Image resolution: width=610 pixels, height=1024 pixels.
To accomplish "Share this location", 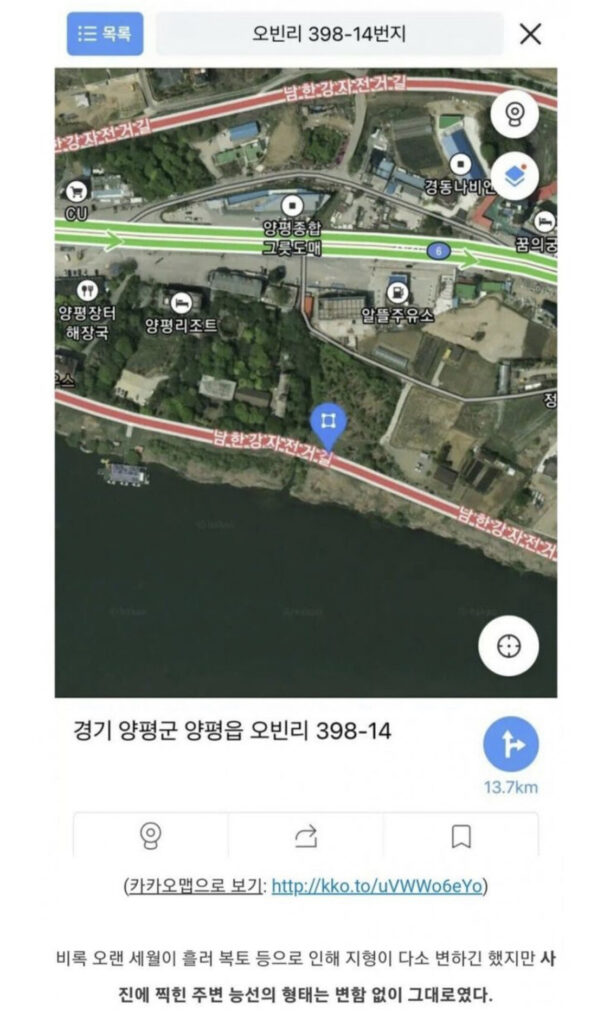I will pos(306,835).
